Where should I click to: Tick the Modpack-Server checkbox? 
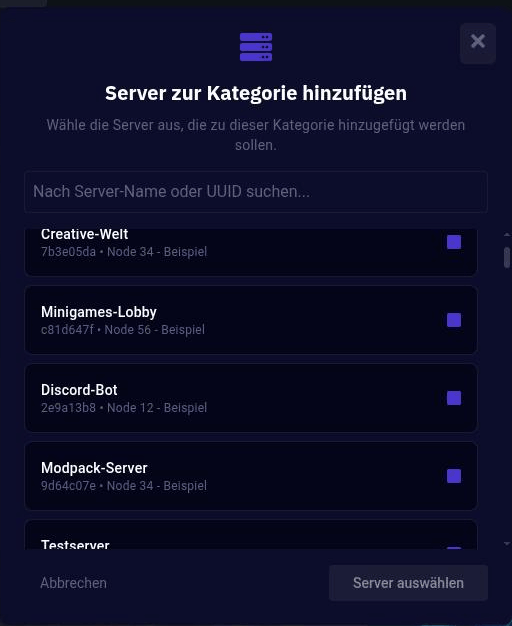(x=454, y=476)
